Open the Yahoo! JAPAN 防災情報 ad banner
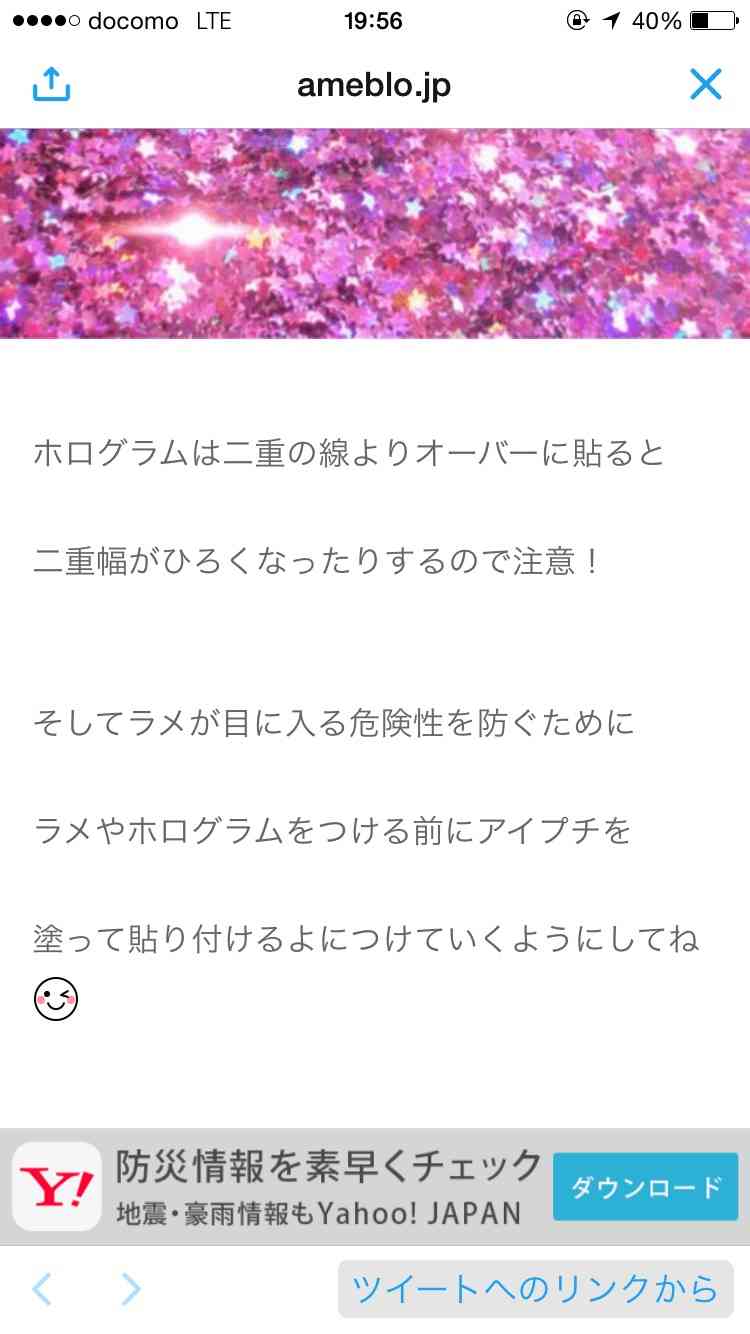This screenshot has width=750, height=1334. tap(320, 1187)
